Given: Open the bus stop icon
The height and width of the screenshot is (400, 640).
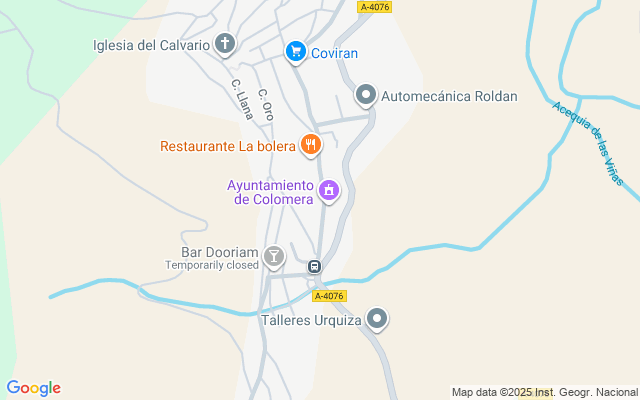Looking at the screenshot, I should coord(314,267).
